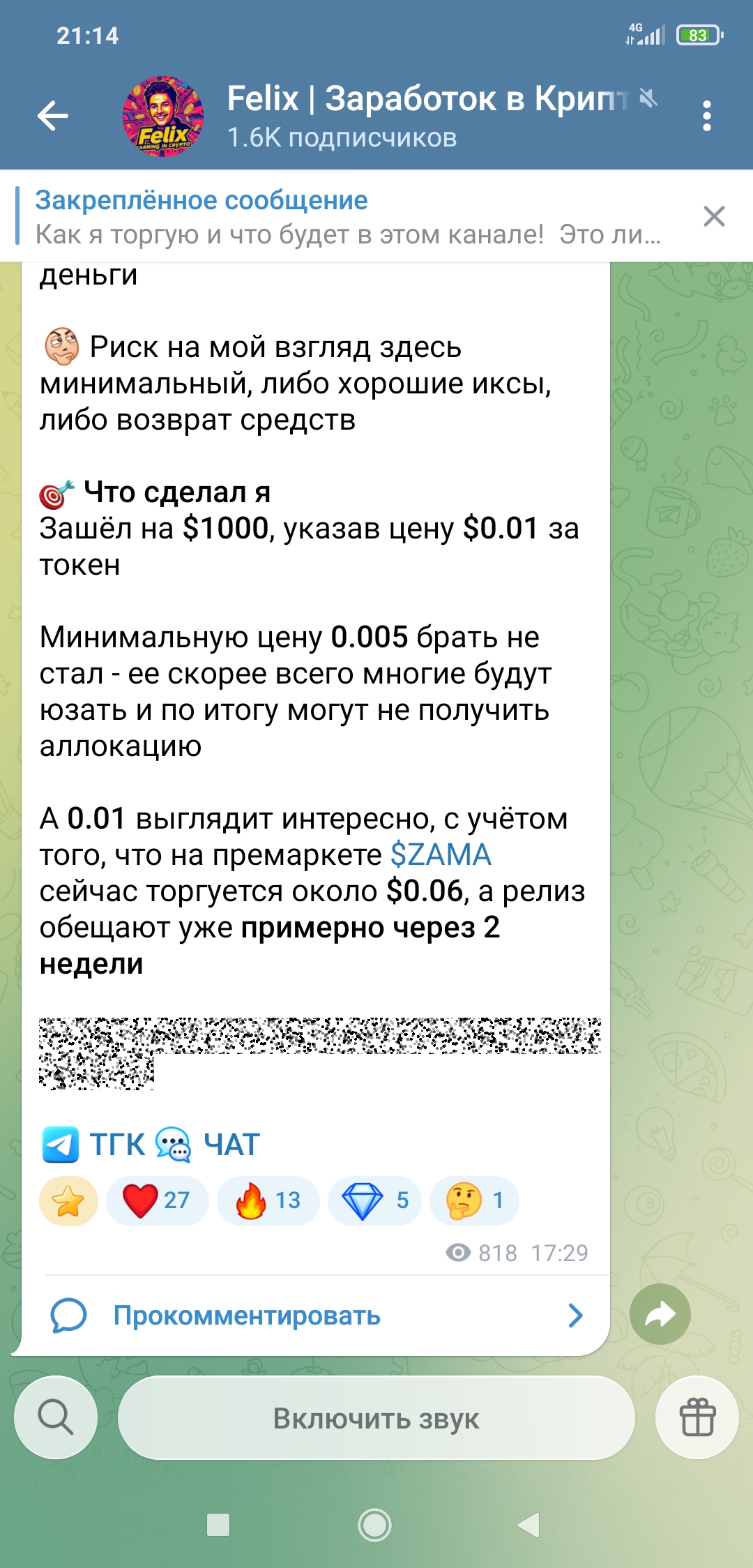Open the gift button
The image size is (753, 1568).
(697, 1417)
